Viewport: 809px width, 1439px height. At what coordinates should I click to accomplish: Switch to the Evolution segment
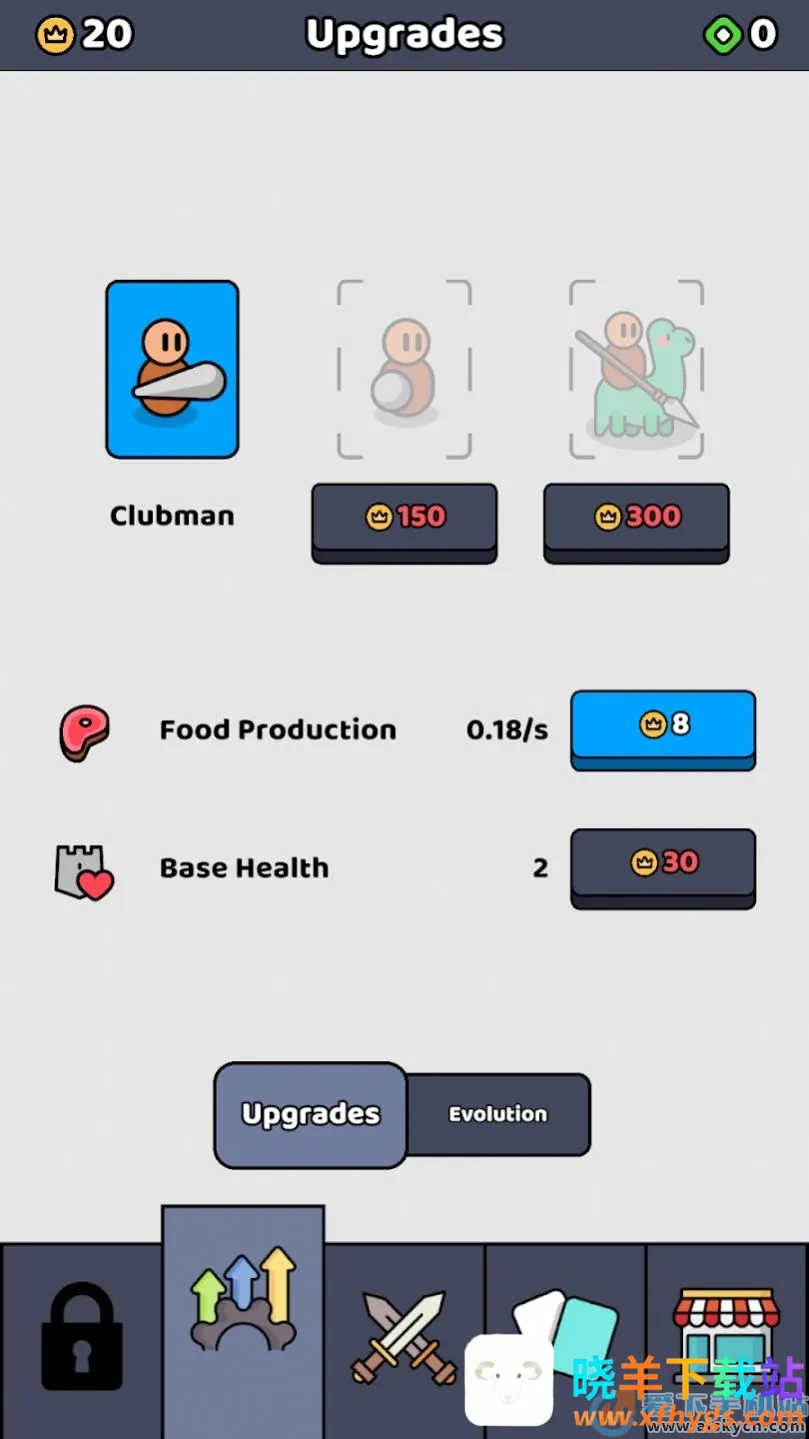pos(498,1114)
